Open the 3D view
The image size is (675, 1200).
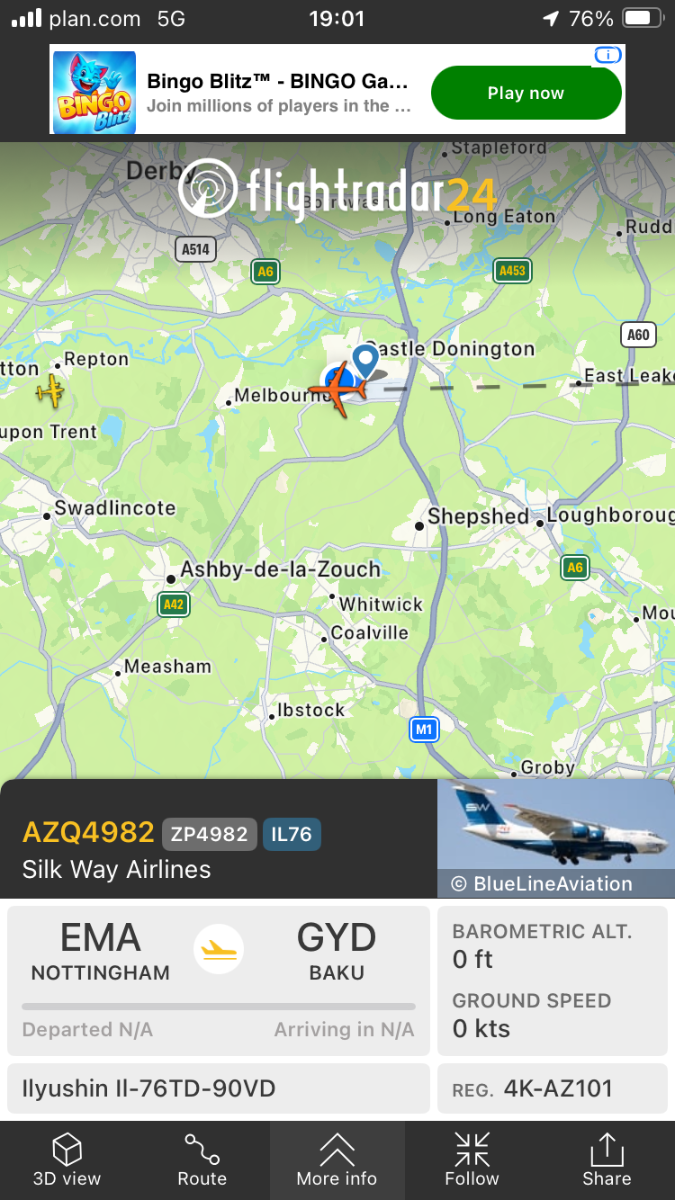(x=67, y=1160)
